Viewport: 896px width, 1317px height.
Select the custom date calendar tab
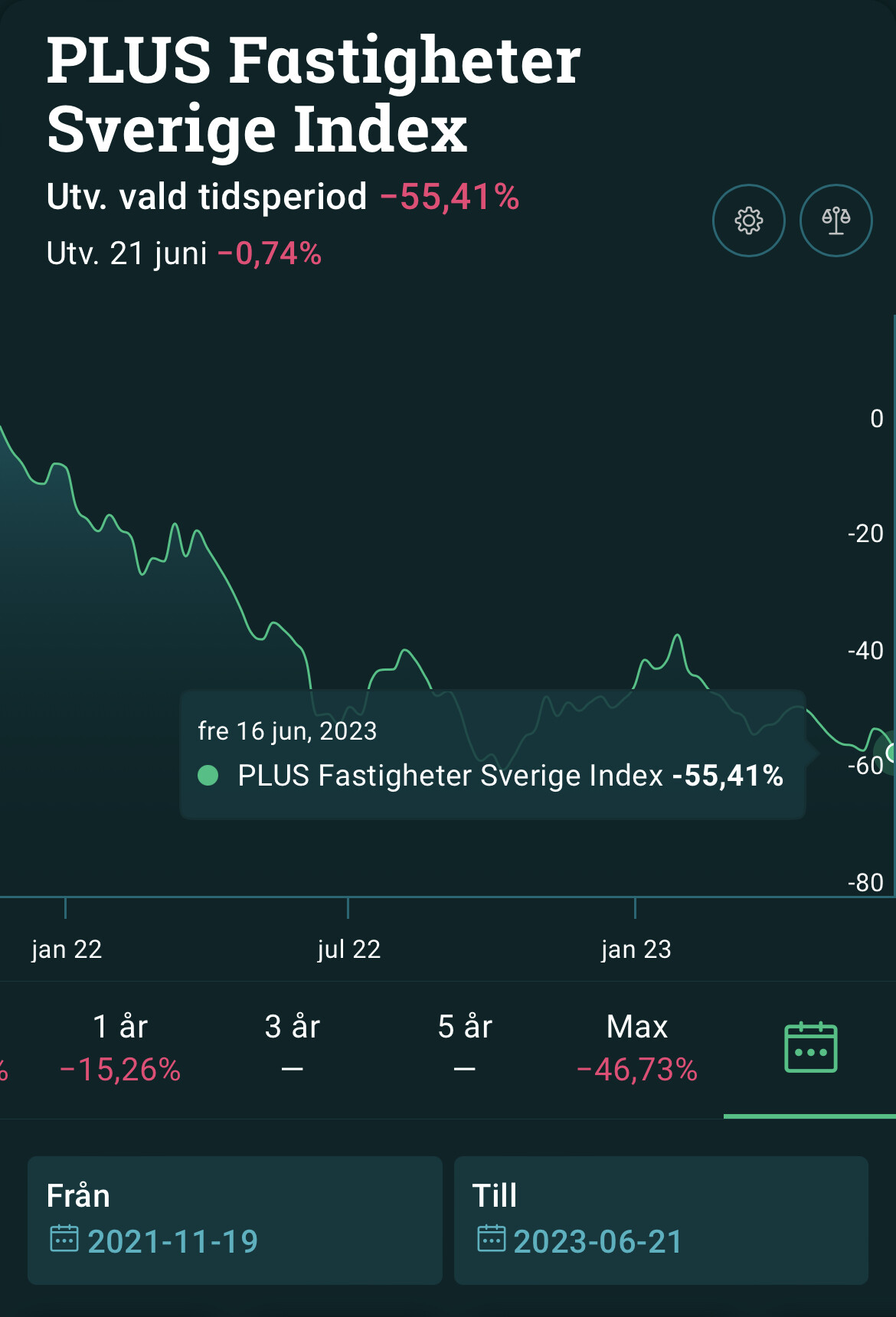[x=810, y=1047]
